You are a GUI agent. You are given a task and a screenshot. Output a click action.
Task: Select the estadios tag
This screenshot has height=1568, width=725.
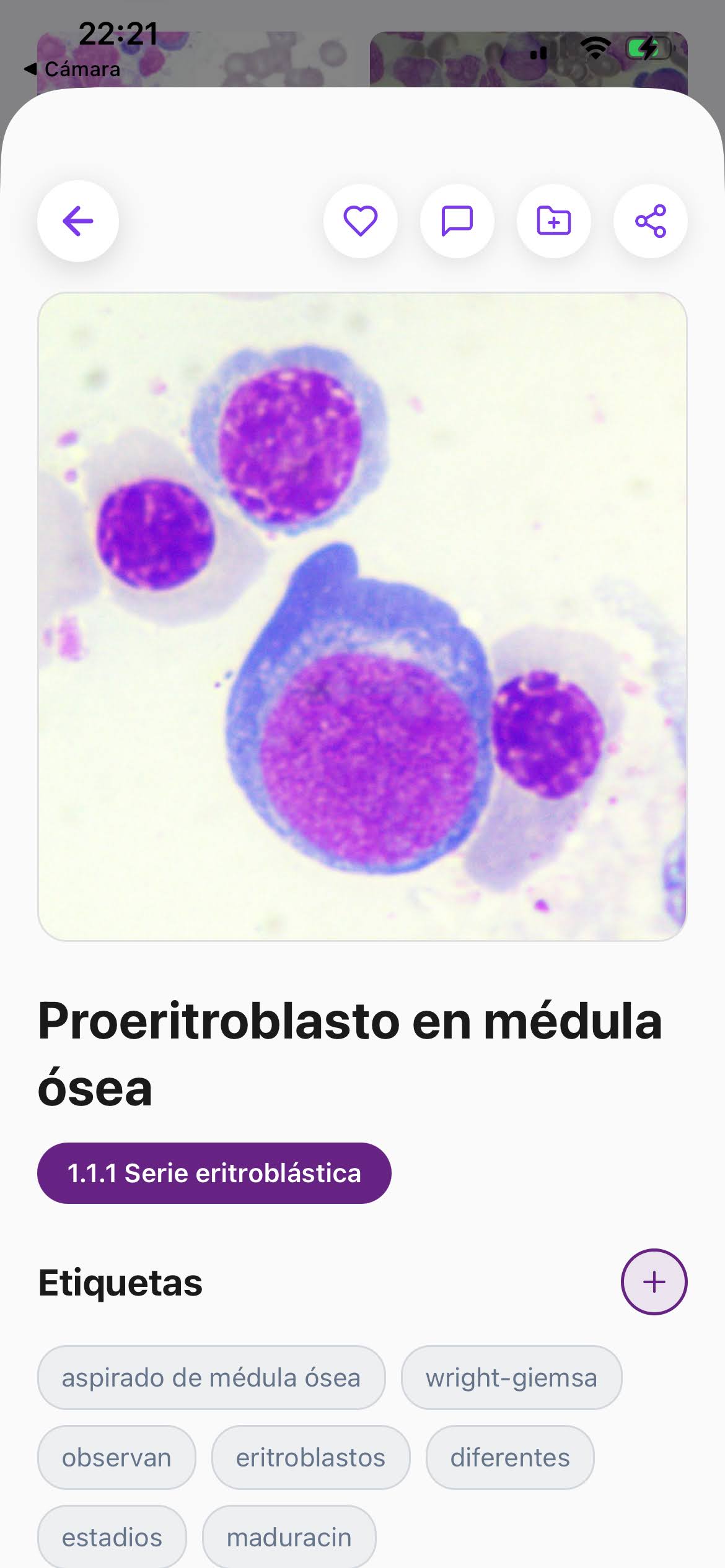click(112, 1537)
